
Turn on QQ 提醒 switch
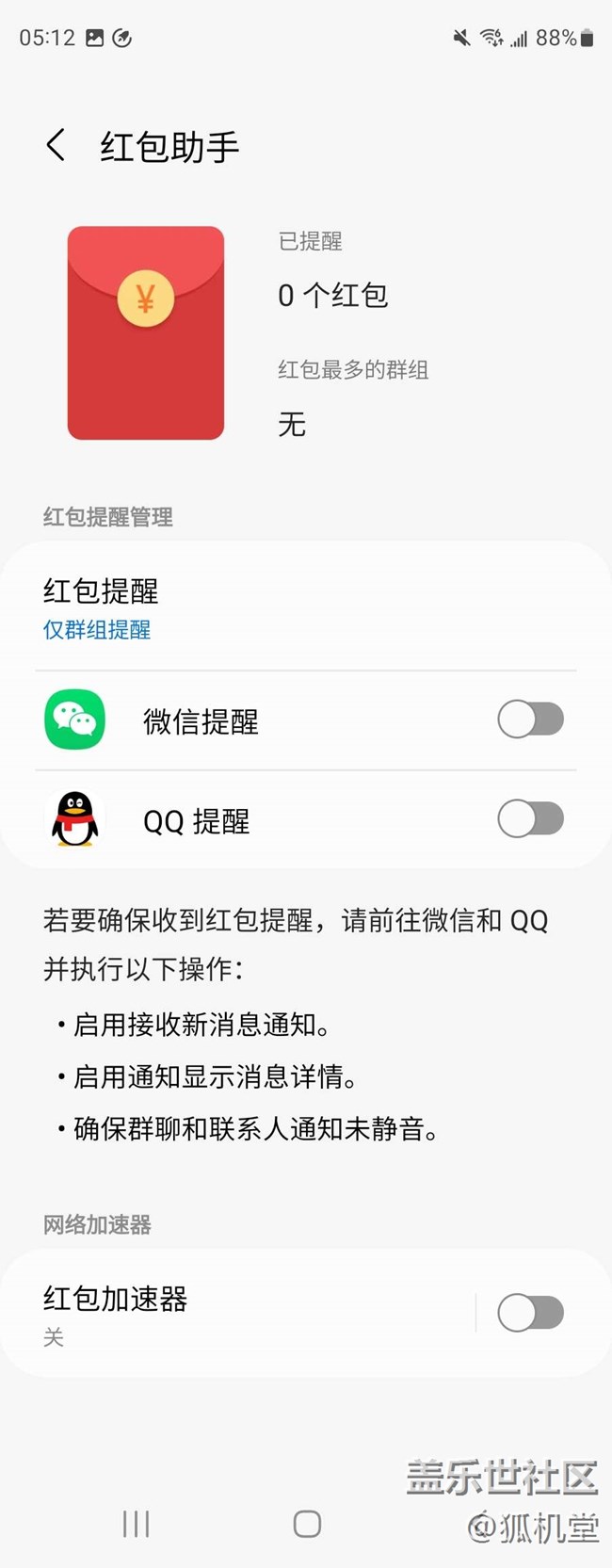point(530,819)
